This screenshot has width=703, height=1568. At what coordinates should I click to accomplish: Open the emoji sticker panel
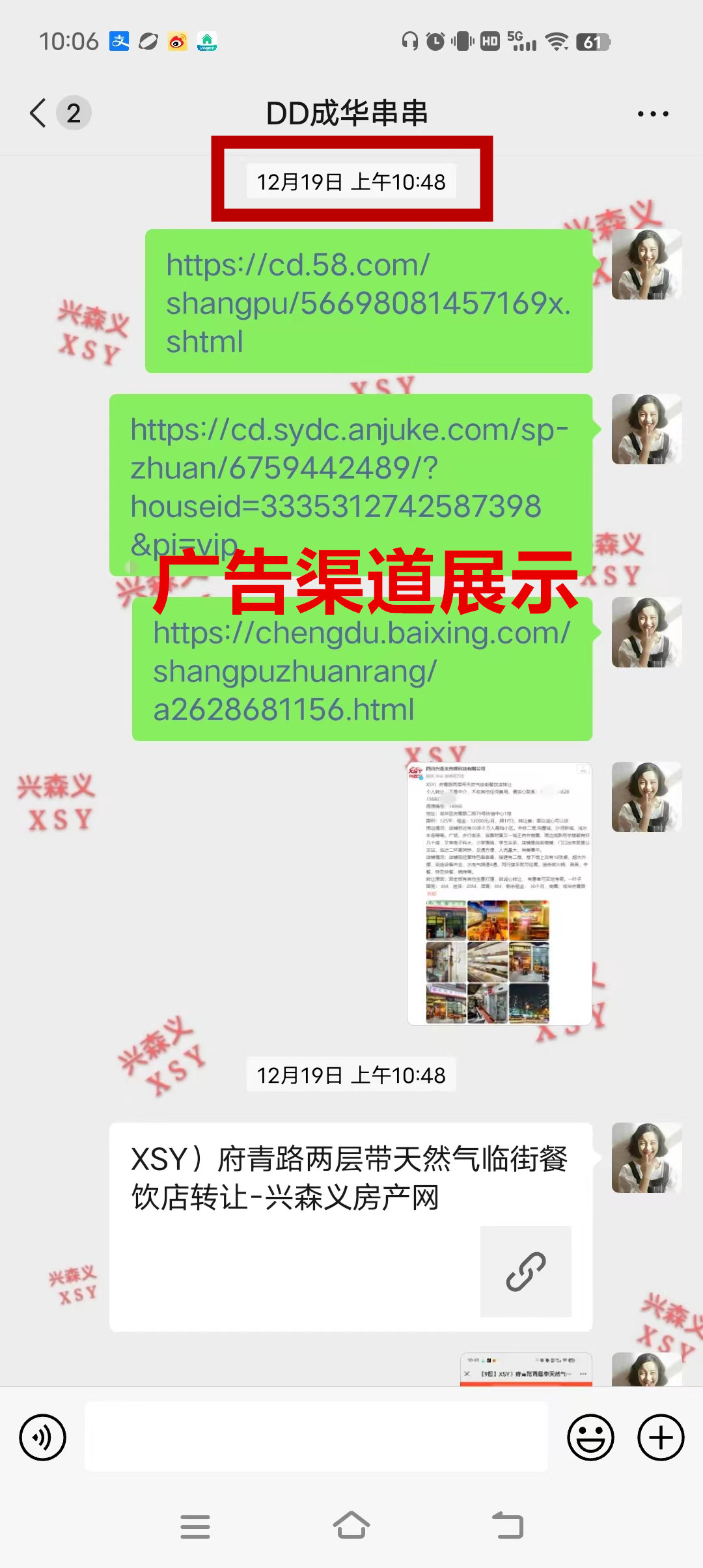590,1437
